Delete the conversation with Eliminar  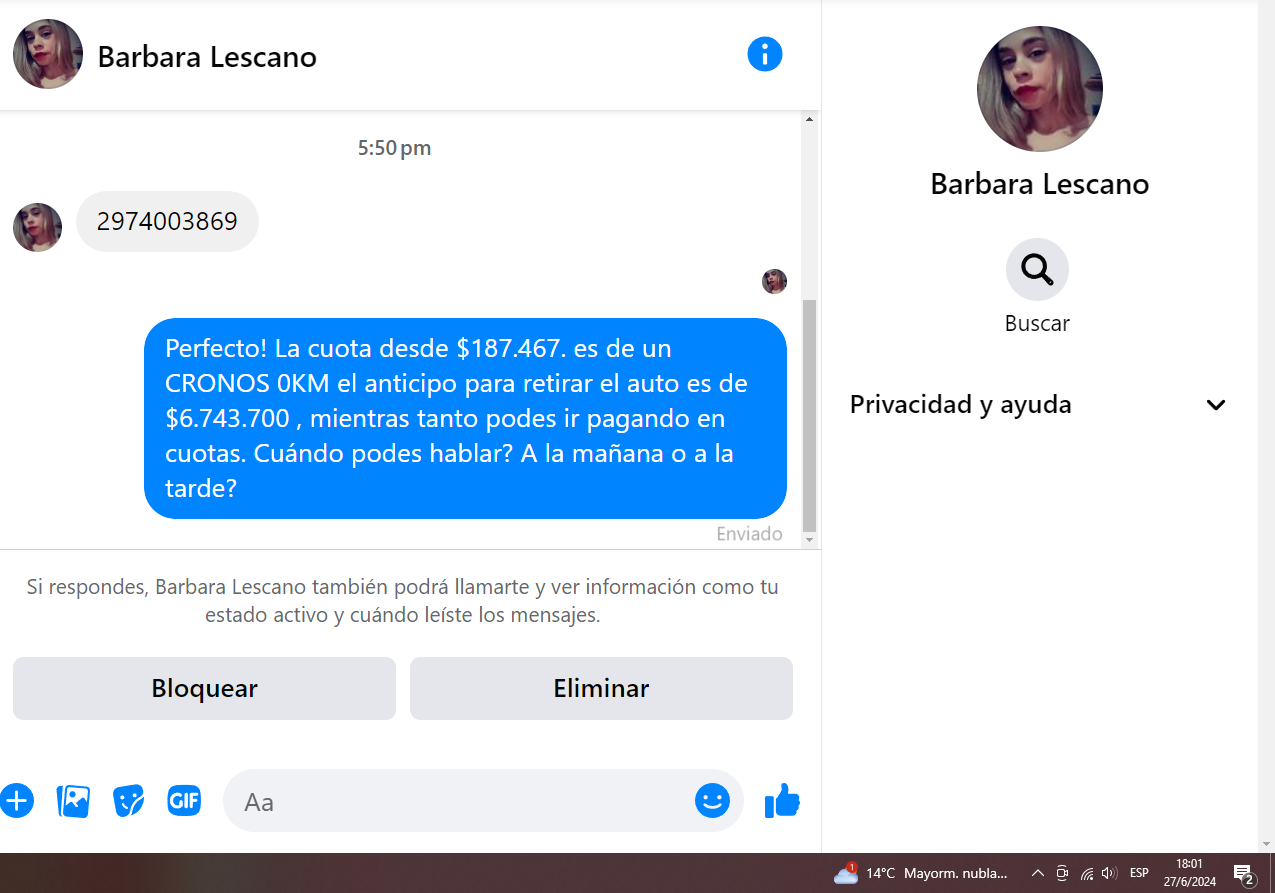601,688
